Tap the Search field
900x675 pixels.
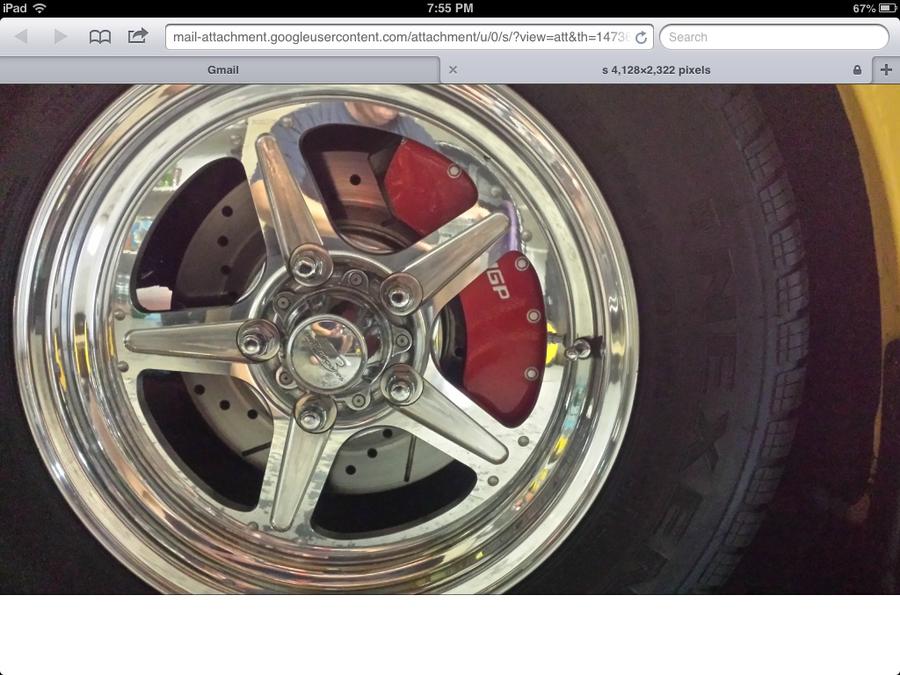(x=774, y=37)
